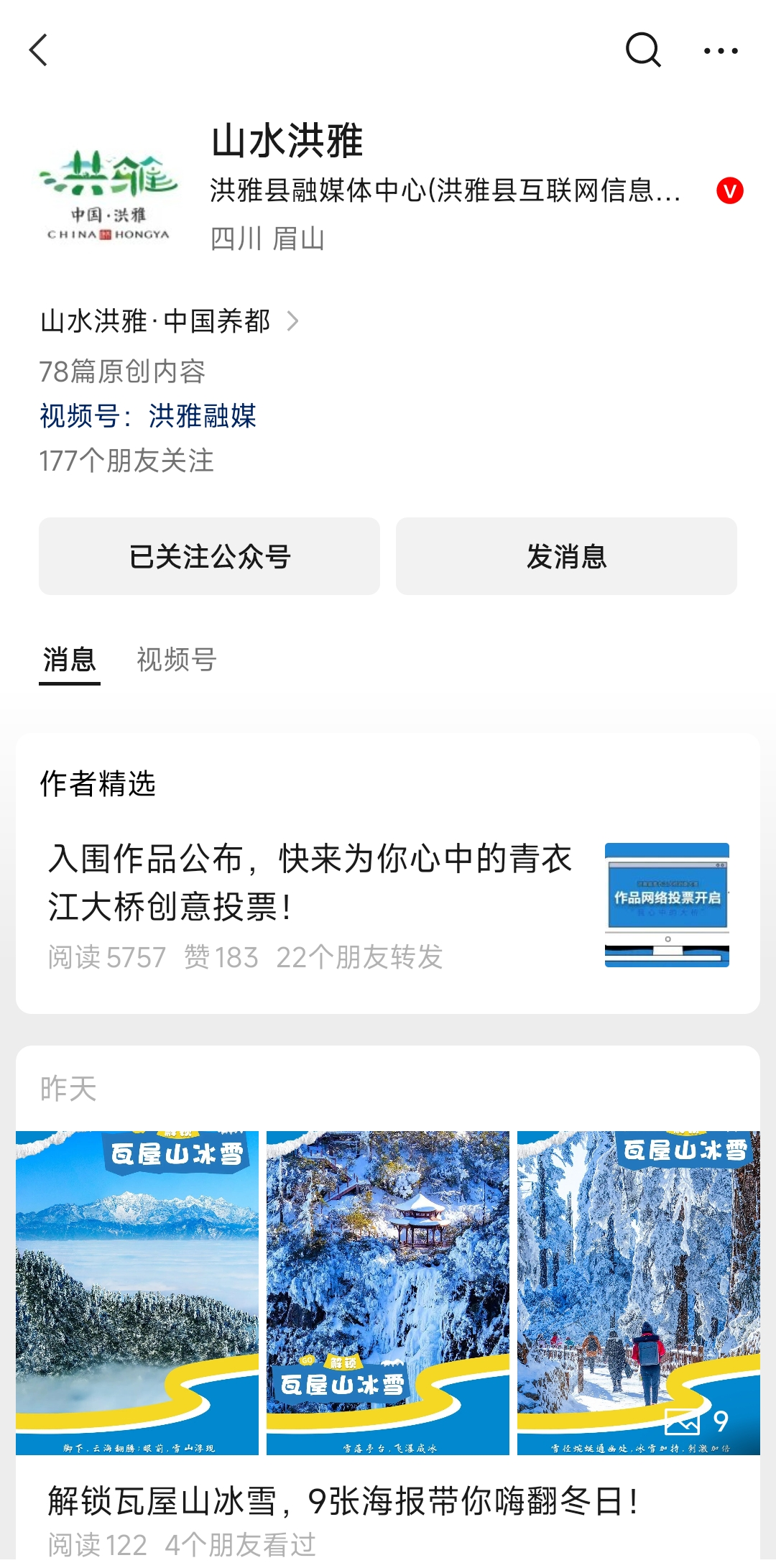Open 山水洪雅·中国养都 description details
The height and width of the screenshot is (1568, 776).
[170, 321]
